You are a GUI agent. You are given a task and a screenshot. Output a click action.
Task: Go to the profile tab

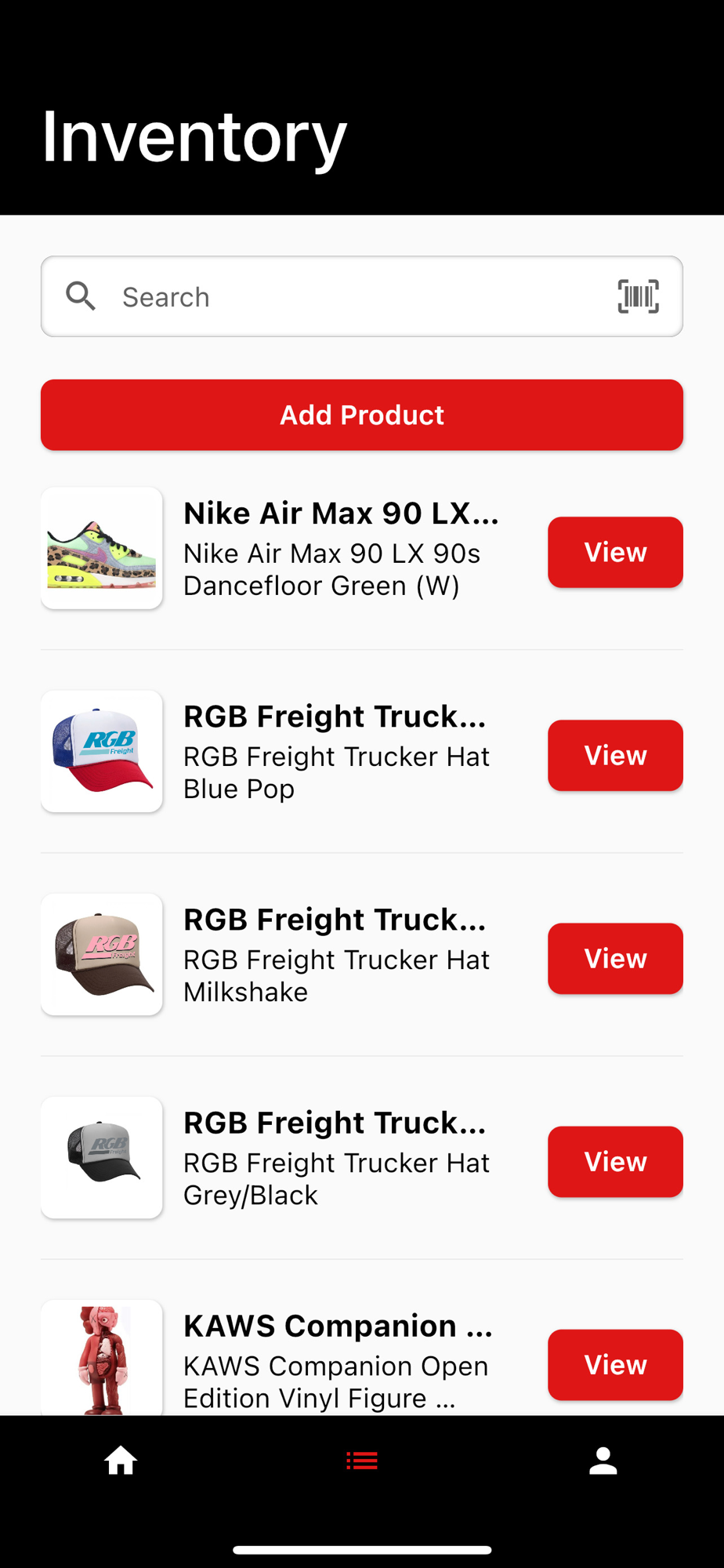tap(603, 1461)
